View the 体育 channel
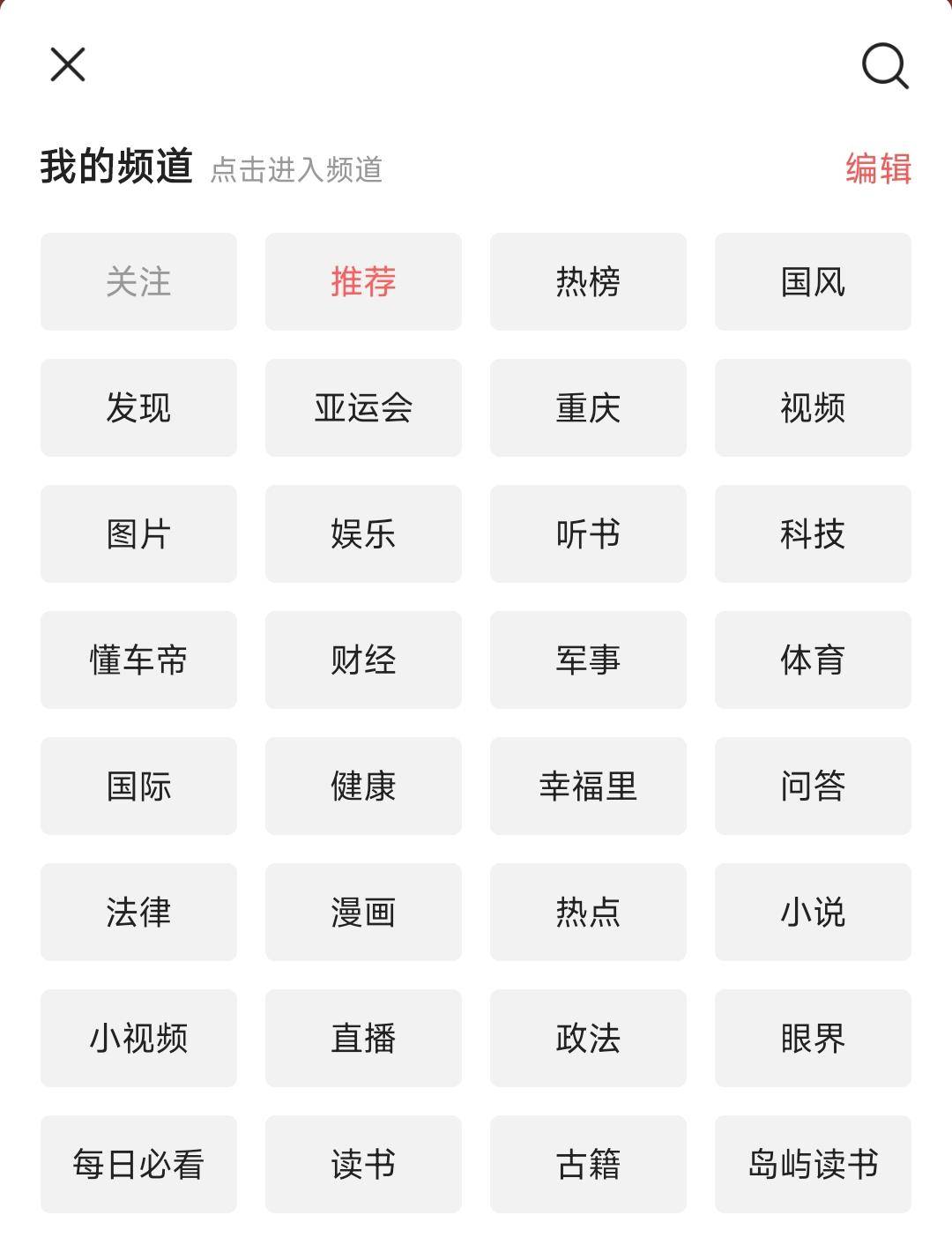The height and width of the screenshot is (1245, 952). pyautogui.click(x=813, y=660)
